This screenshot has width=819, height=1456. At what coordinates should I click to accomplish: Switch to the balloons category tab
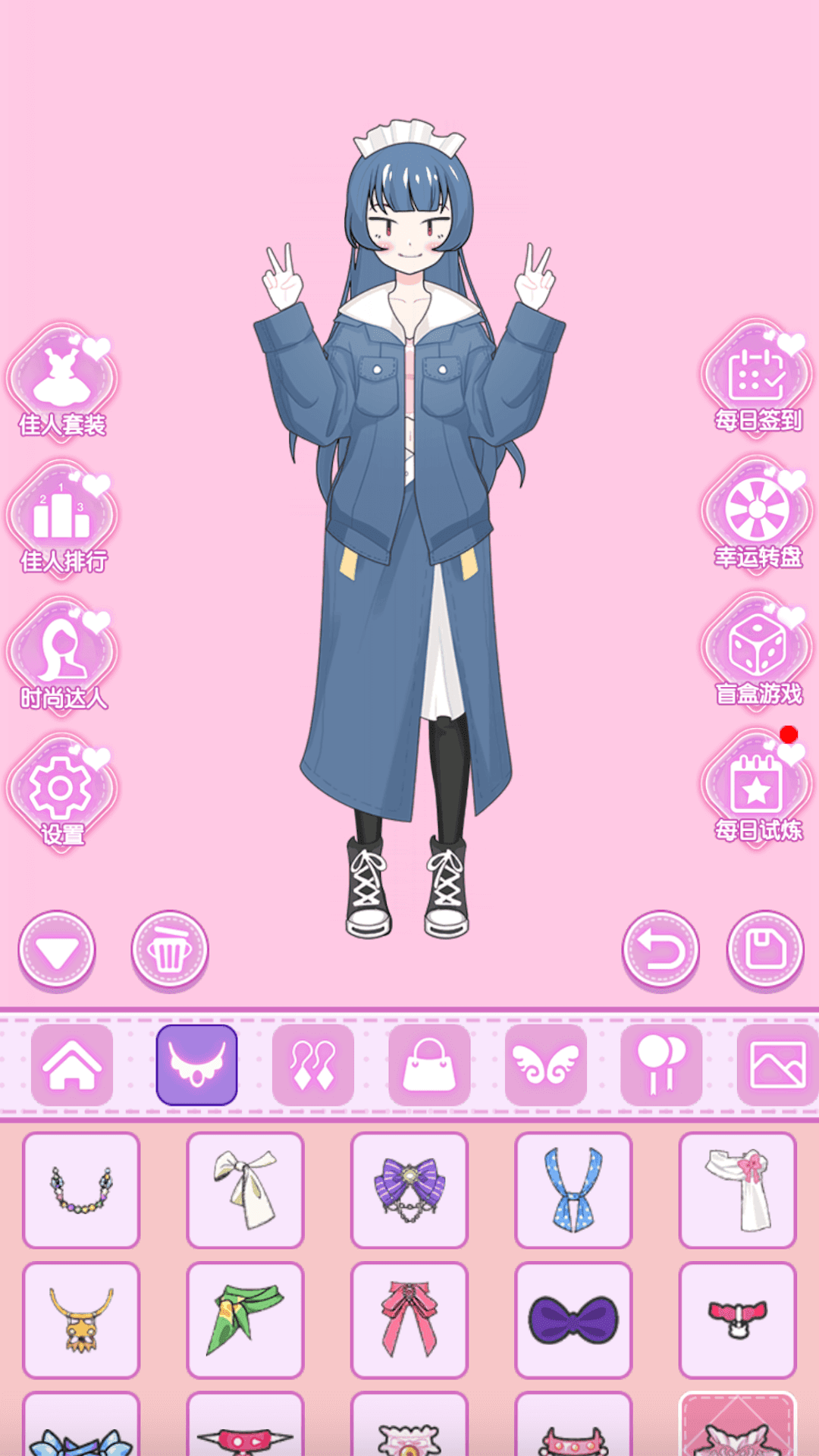661,1065
